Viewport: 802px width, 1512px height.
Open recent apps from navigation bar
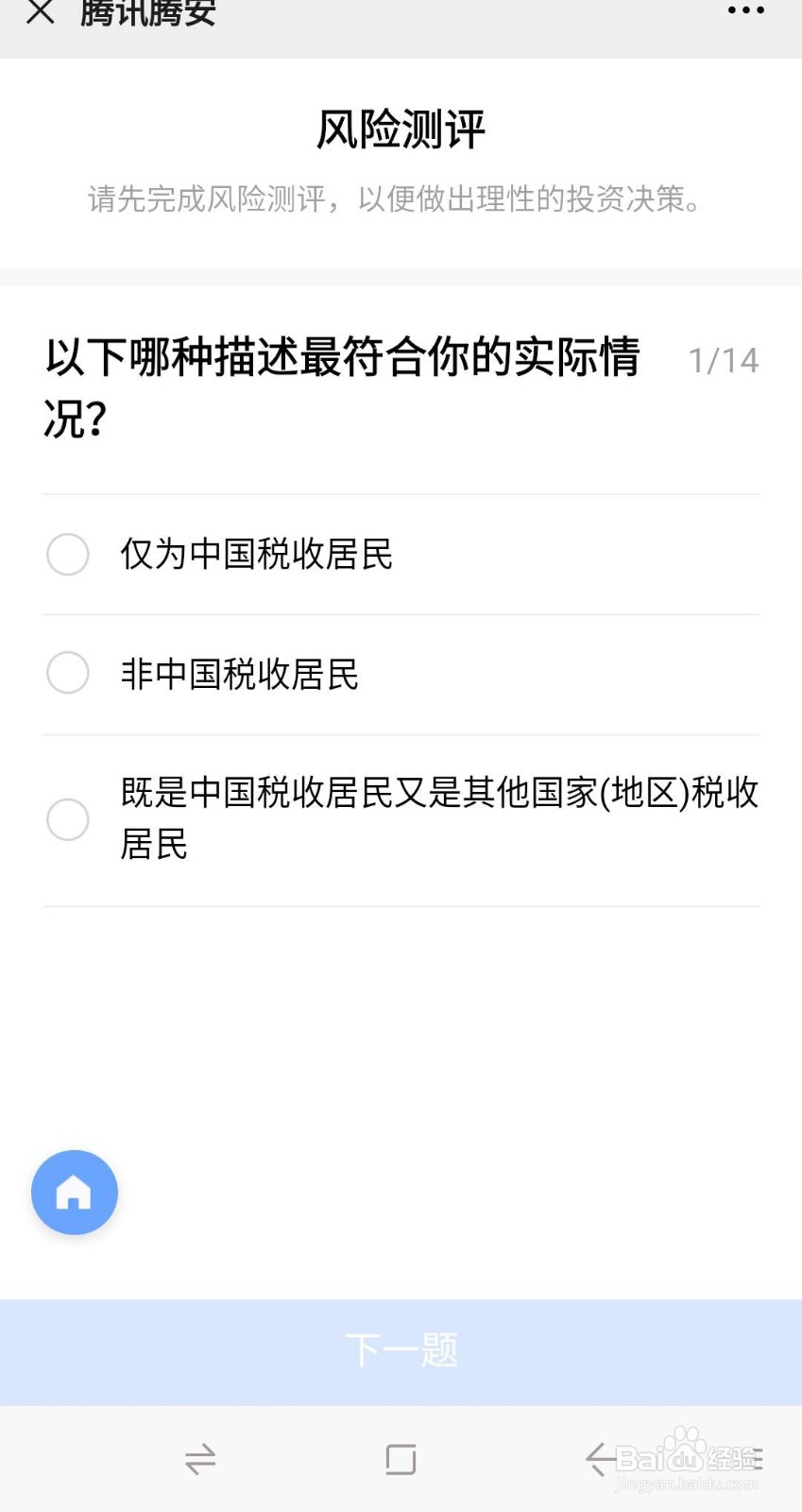tap(200, 1460)
